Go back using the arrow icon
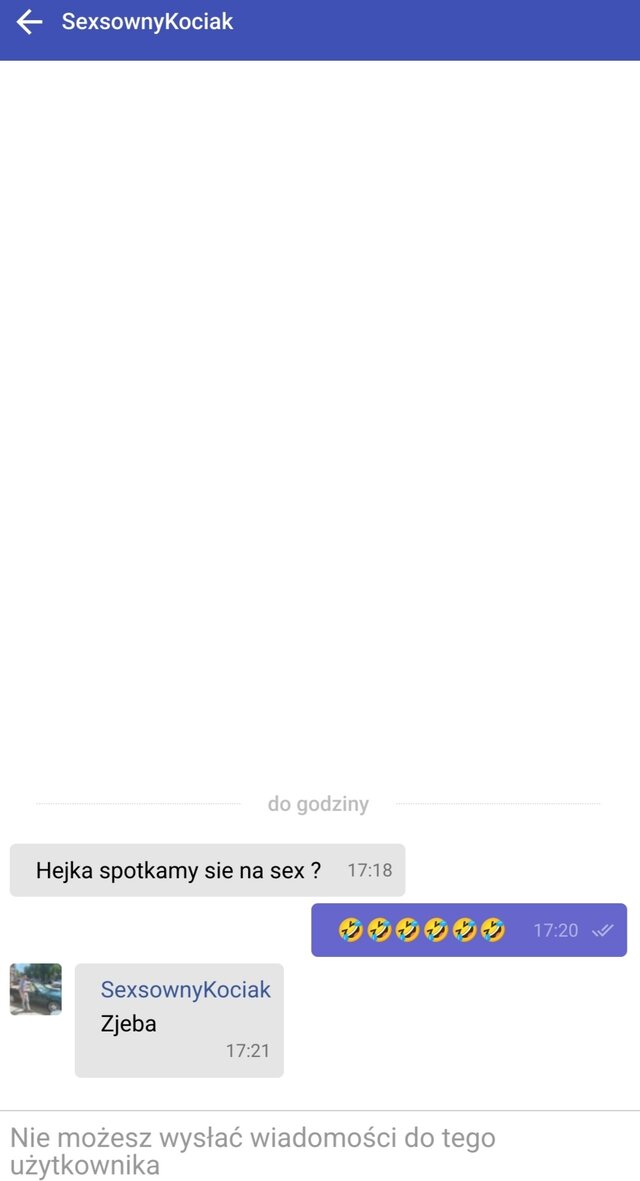Image resolution: width=640 pixels, height=1181 pixels. coord(29,22)
